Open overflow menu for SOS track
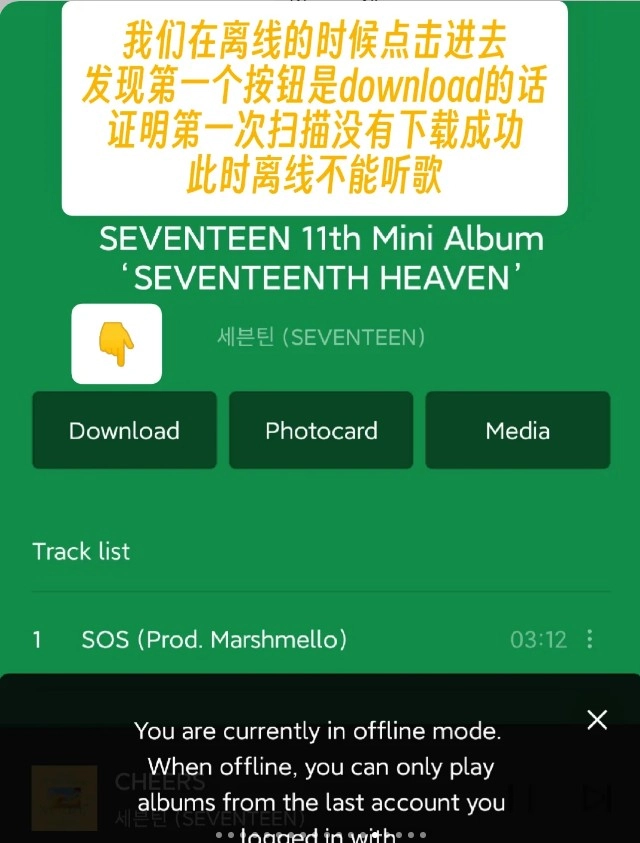The height and width of the screenshot is (843, 640). (590, 639)
